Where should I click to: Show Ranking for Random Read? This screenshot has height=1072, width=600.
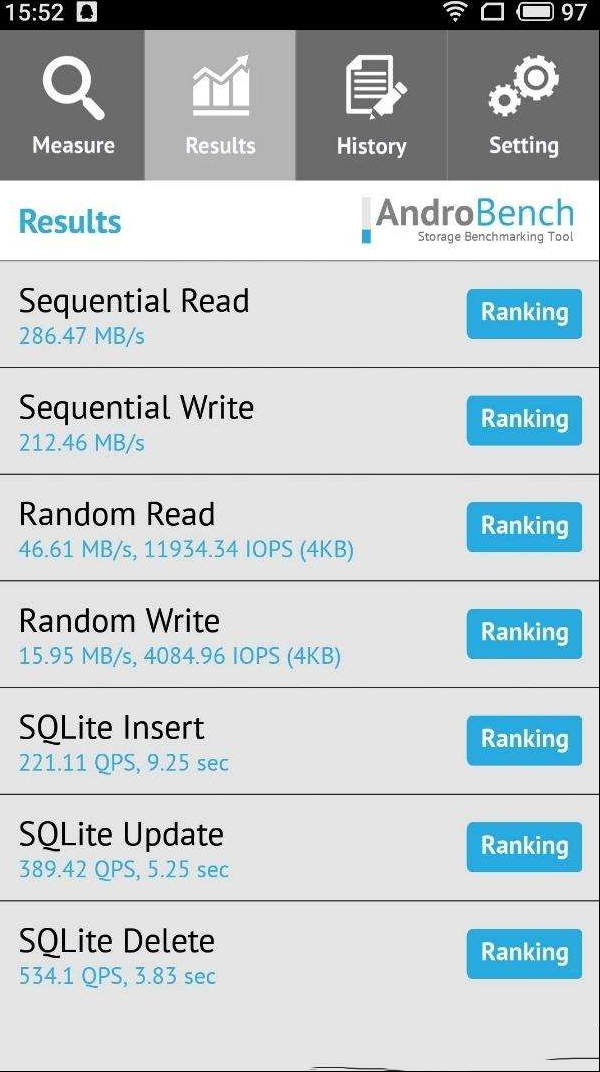point(524,527)
